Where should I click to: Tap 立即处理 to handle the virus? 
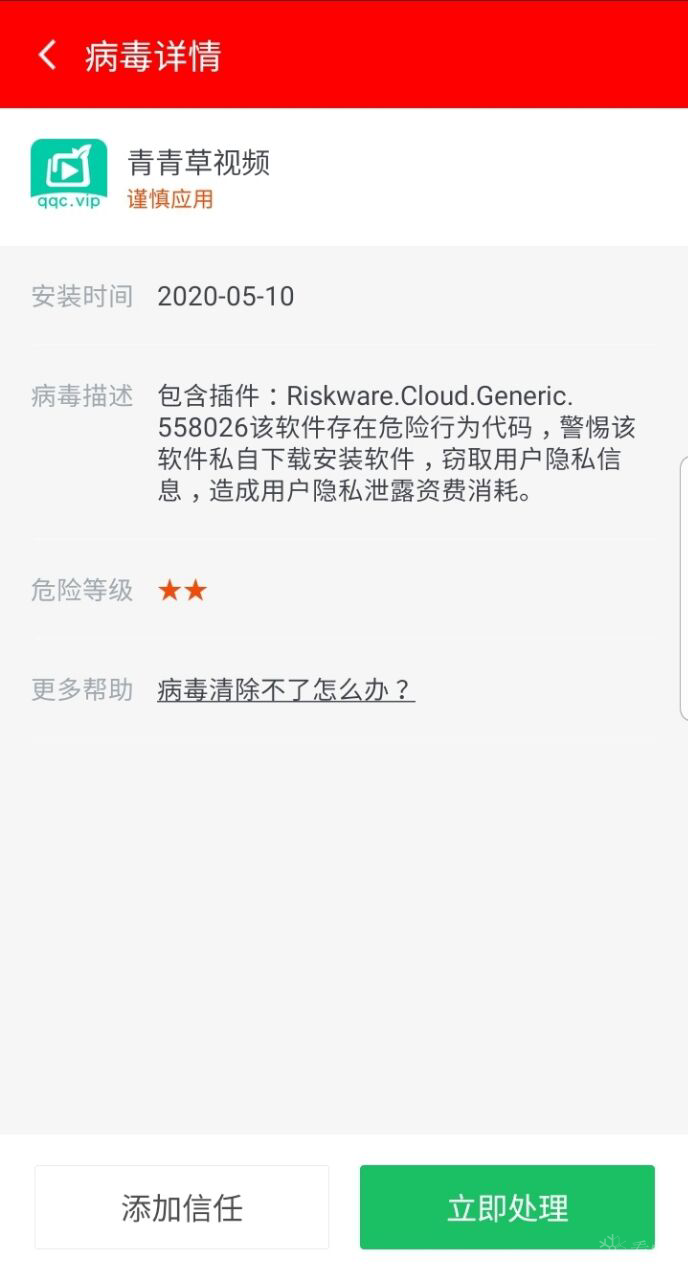pyautogui.click(x=507, y=1207)
